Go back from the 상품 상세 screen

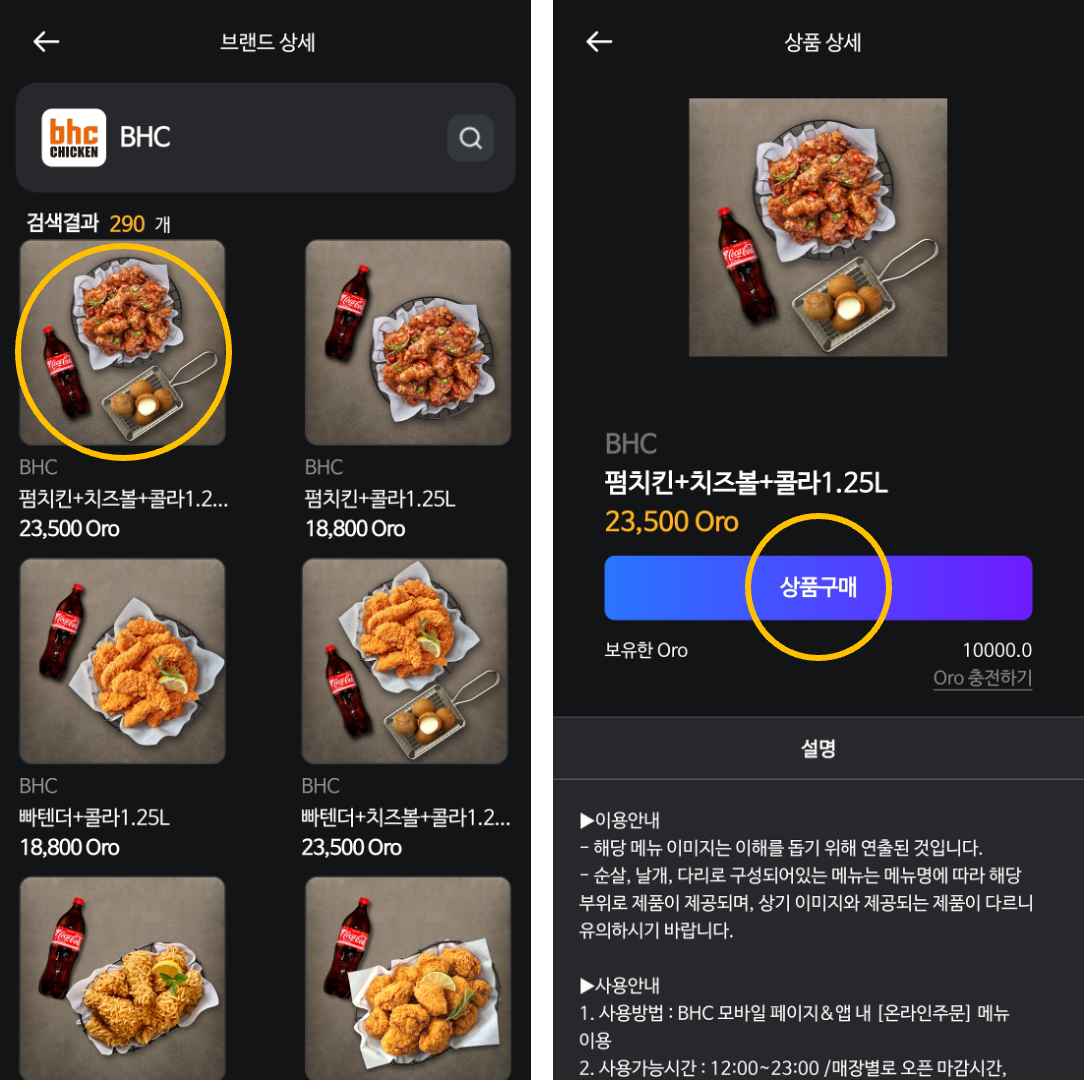(599, 41)
